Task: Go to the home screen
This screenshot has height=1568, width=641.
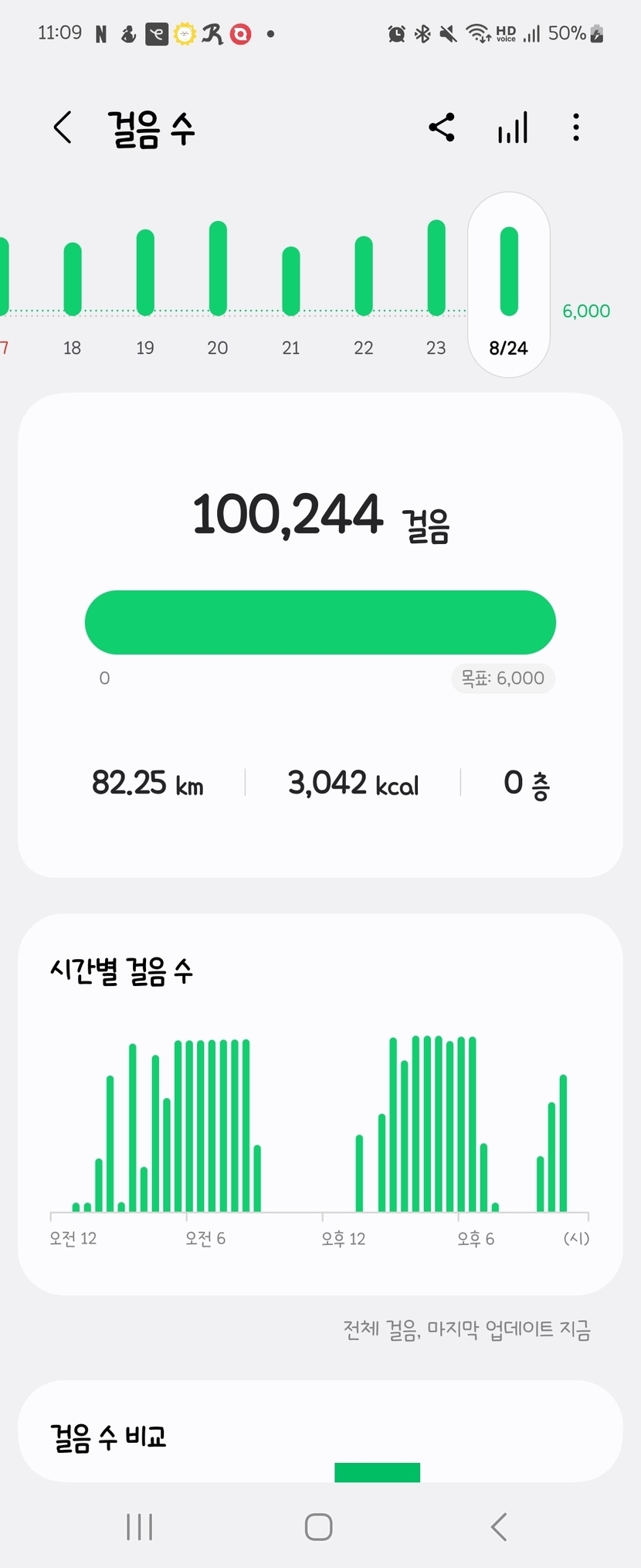Action: coord(319,1527)
